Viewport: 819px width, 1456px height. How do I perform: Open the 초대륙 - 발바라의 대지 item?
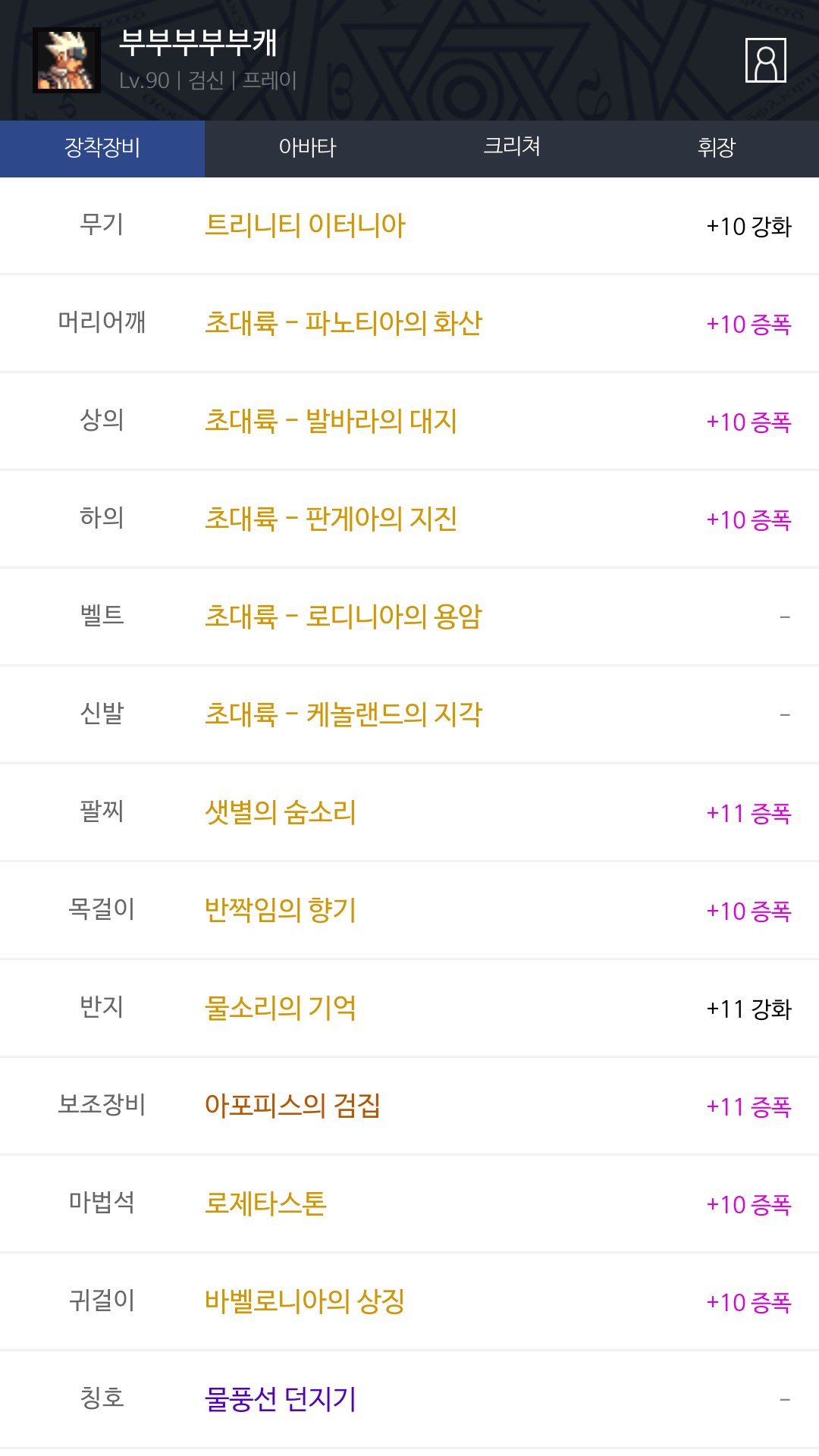pyautogui.click(x=331, y=421)
